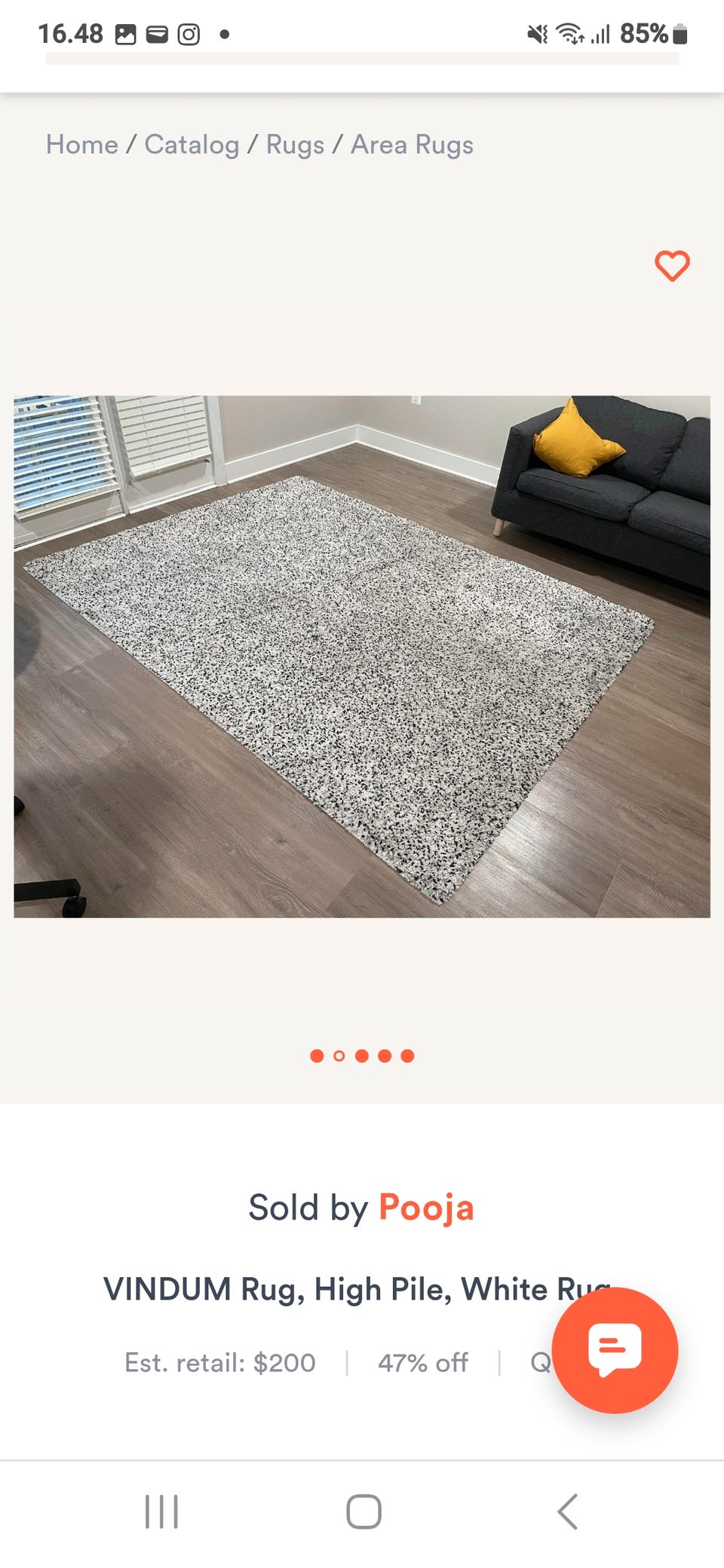The height and width of the screenshot is (1568, 724).
Task: Navigate to Home via breadcrumb
Action: pyautogui.click(x=83, y=145)
